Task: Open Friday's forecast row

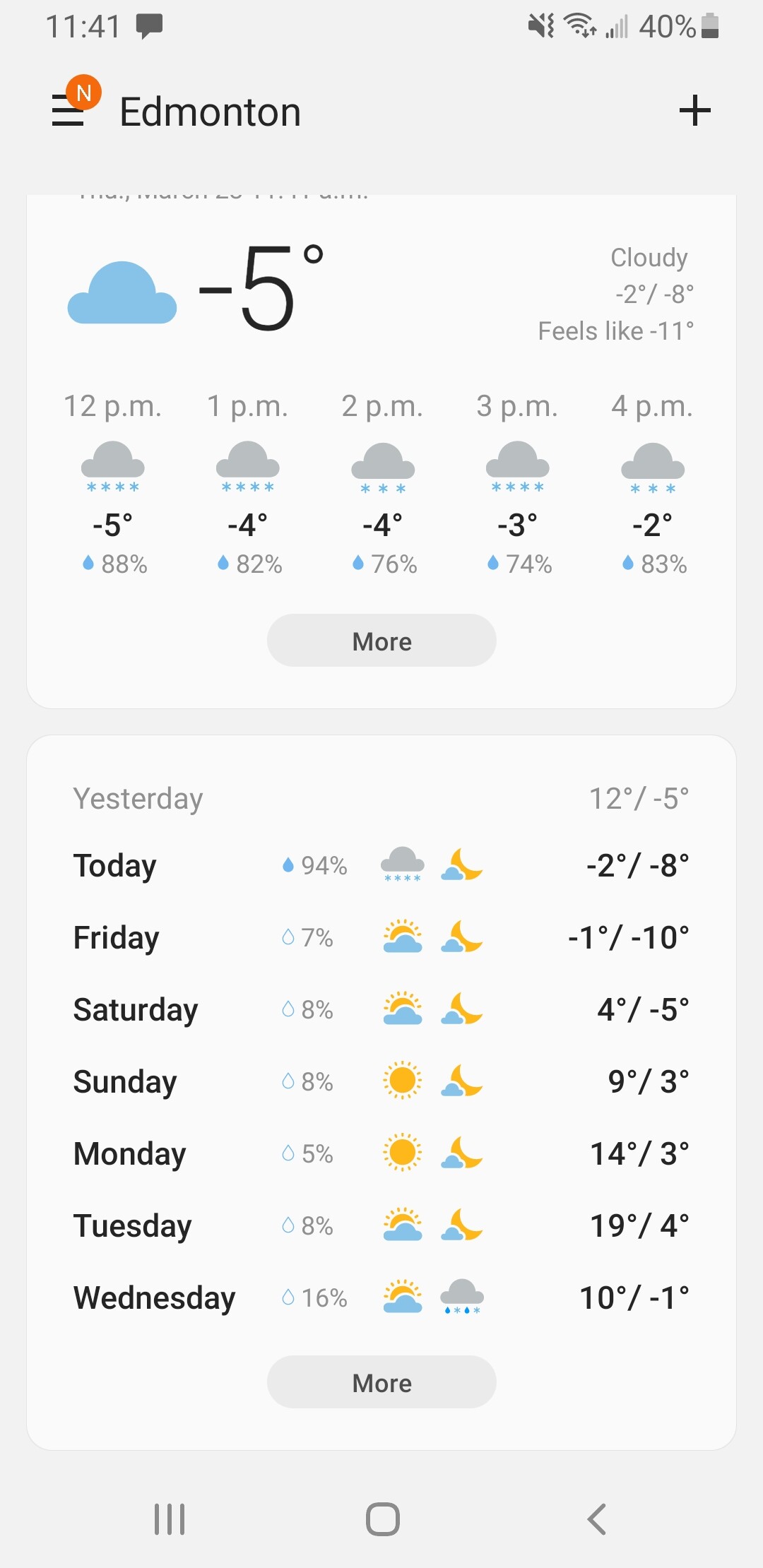Action: [381, 937]
